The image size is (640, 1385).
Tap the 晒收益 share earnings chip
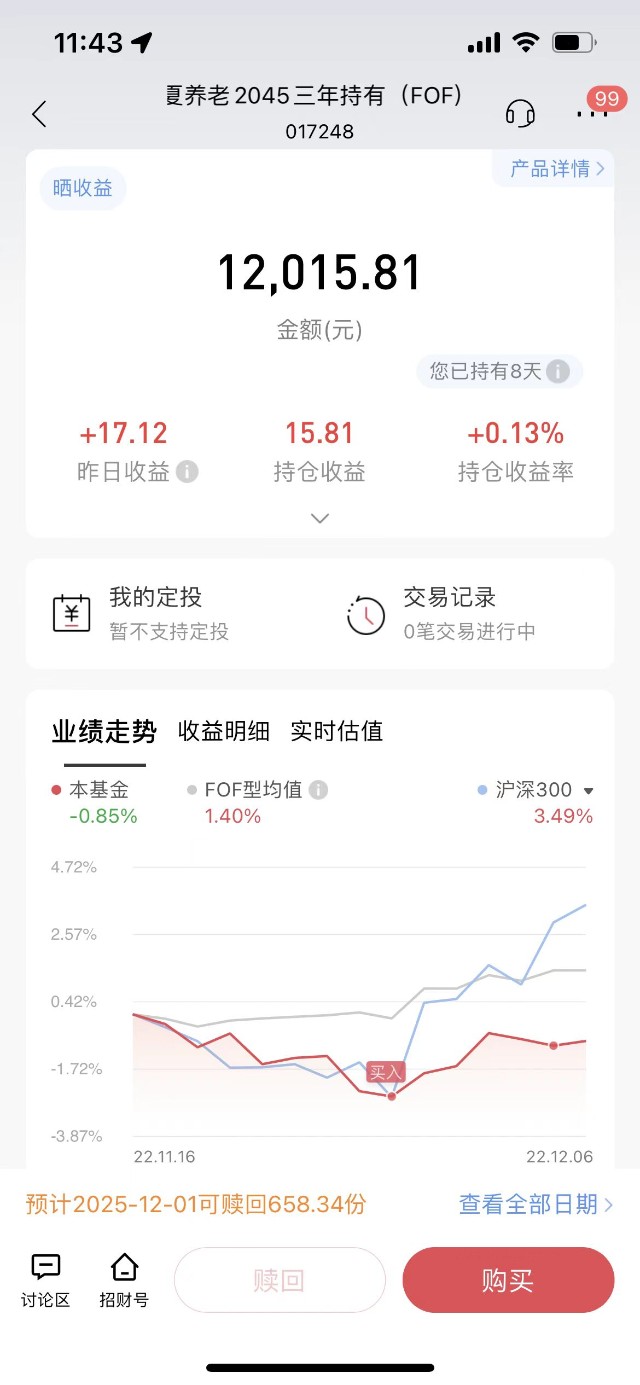[83, 188]
